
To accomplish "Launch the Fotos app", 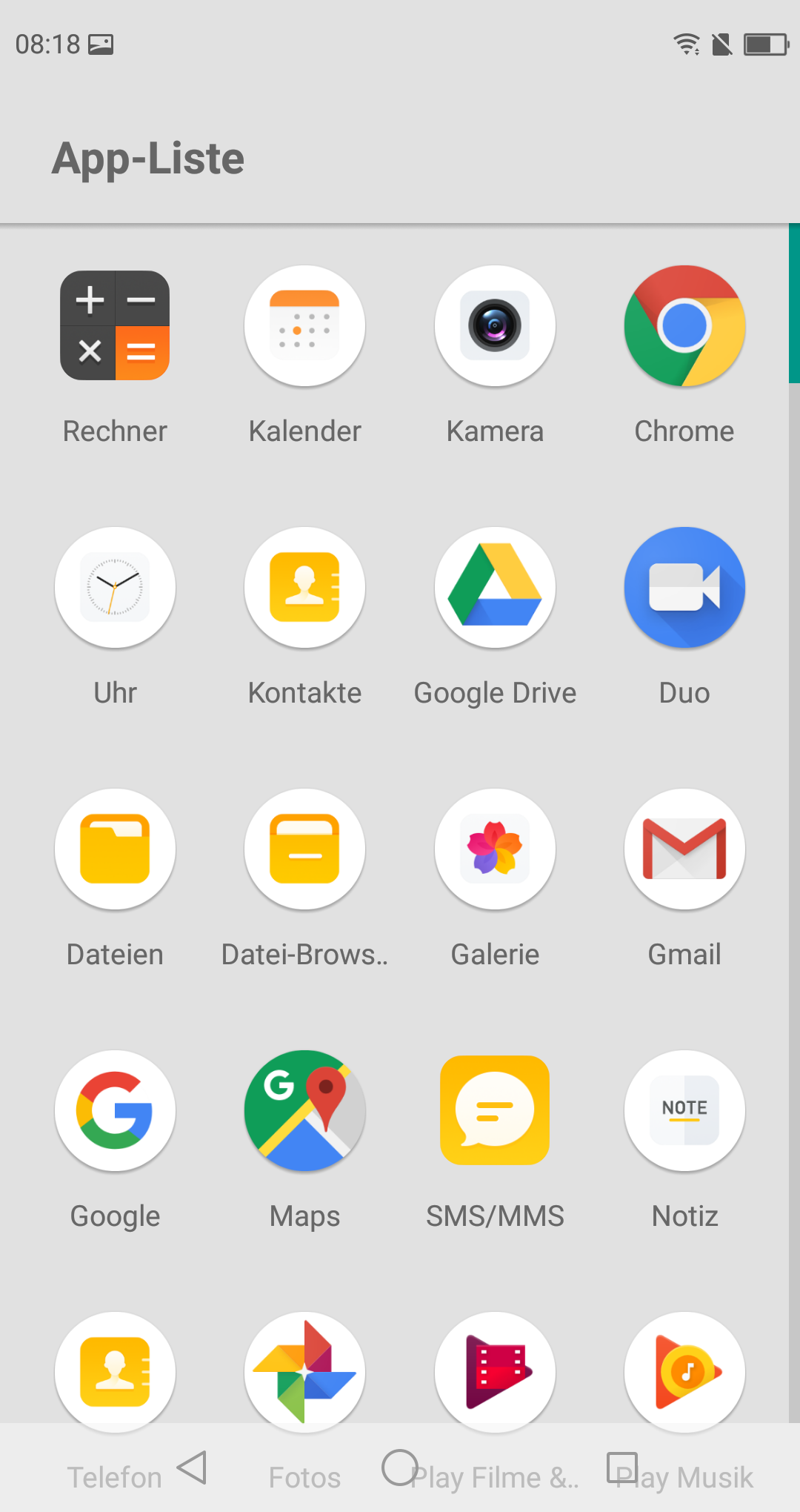I will click(304, 1371).
